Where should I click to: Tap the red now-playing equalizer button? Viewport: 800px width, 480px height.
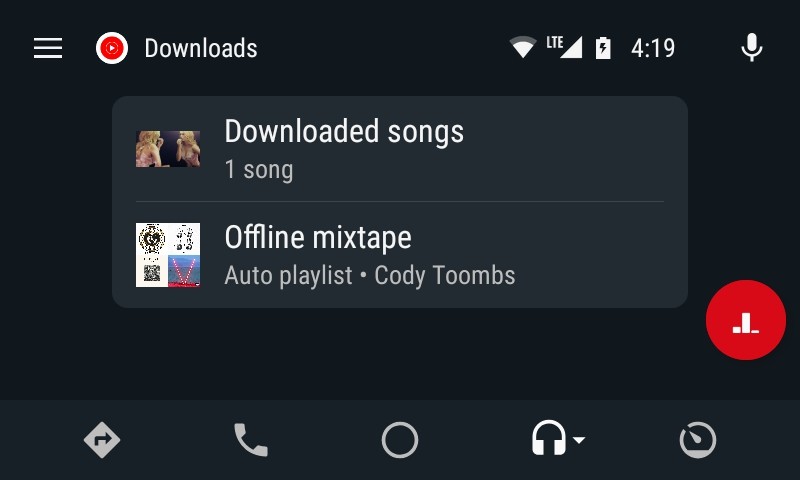coord(745,320)
